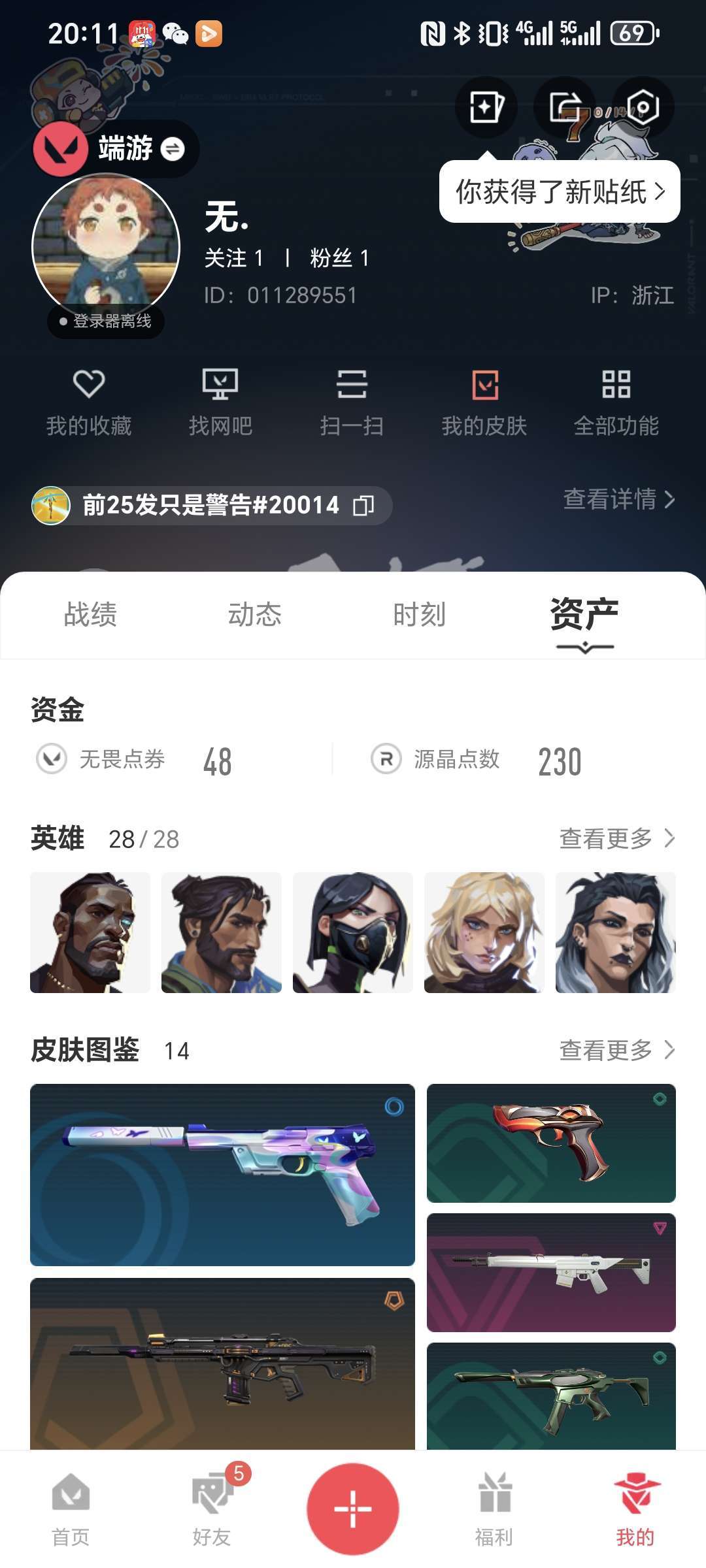706x1568 pixels.
Task: Open 全部功能 all features
Action: (616, 400)
